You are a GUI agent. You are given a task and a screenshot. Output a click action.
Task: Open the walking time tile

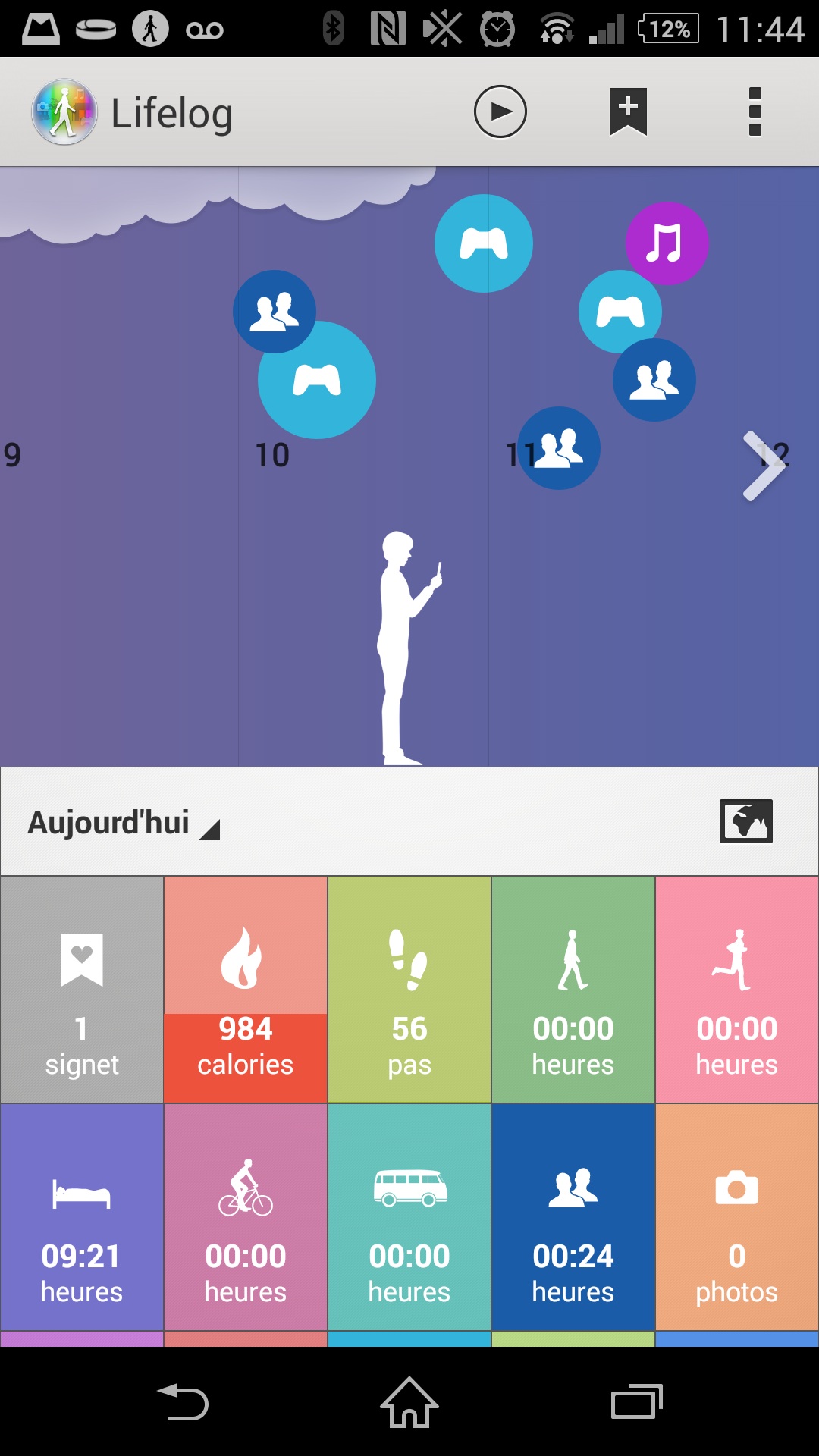coord(573,990)
